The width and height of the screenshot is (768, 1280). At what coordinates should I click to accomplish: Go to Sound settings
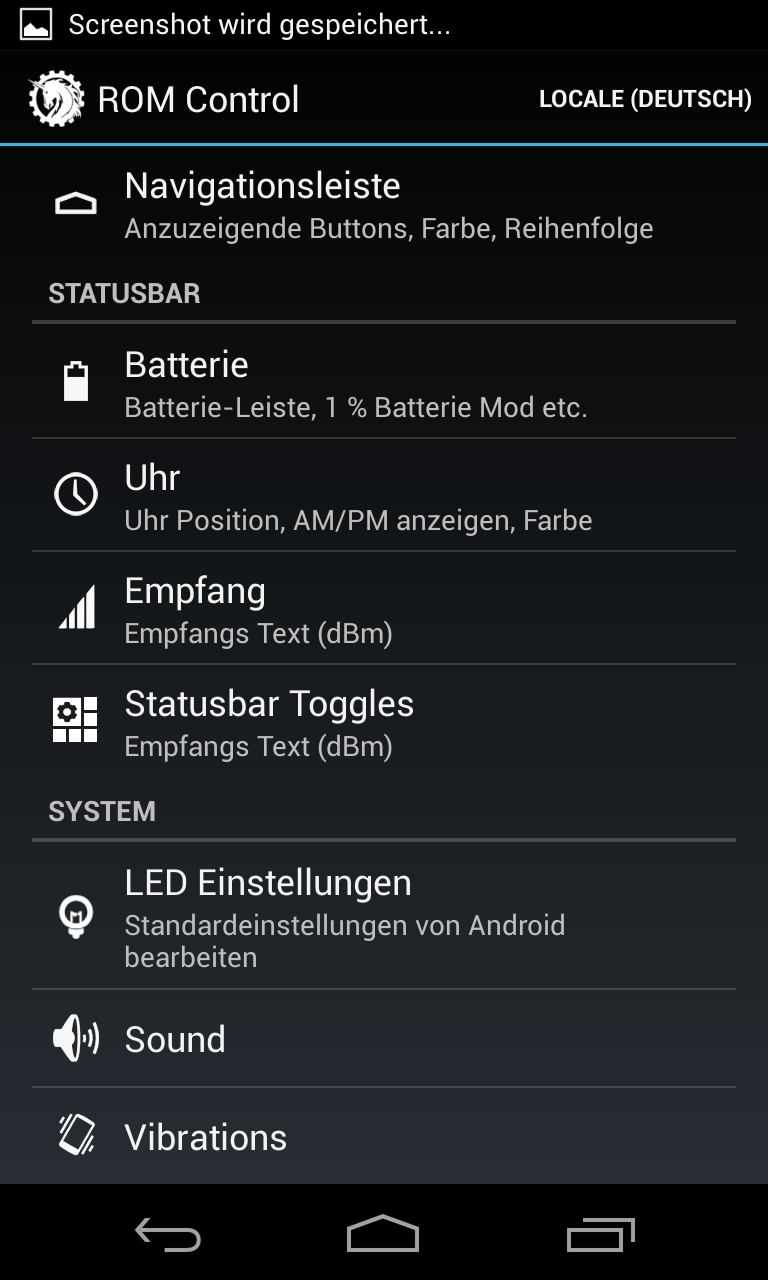tap(384, 1039)
